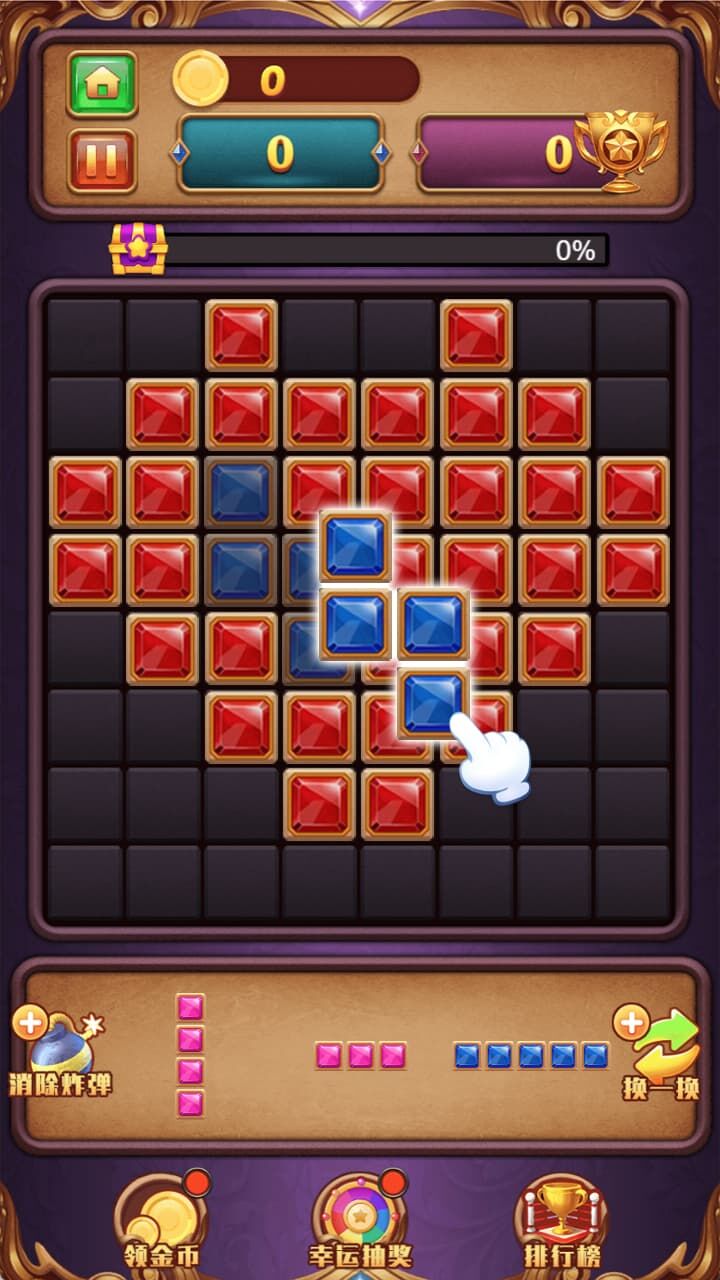Select the horizontal pink three-block piece
The height and width of the screenshot is (1280, 720).
click(x=361, y=1055)
